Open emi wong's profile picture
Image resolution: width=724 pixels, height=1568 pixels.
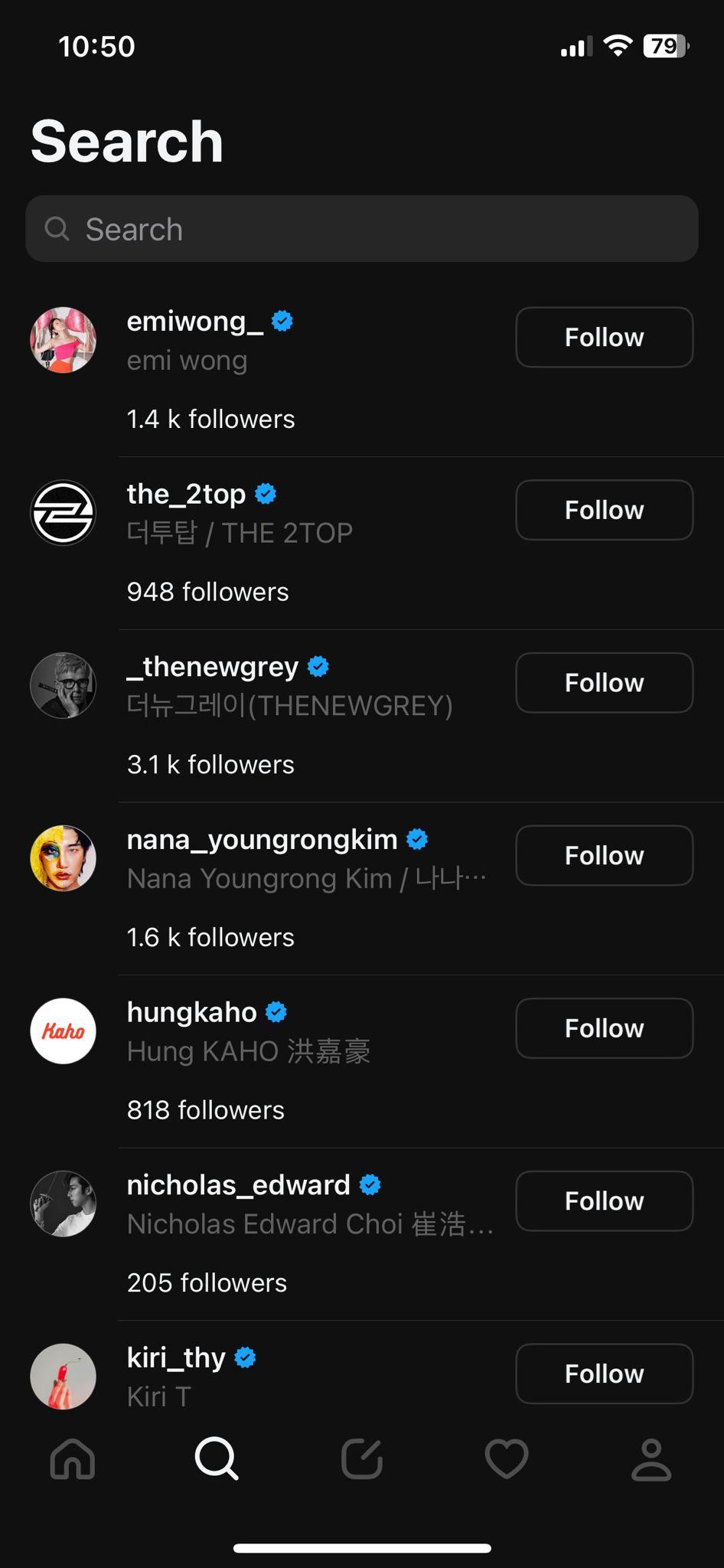coord(64,339)
